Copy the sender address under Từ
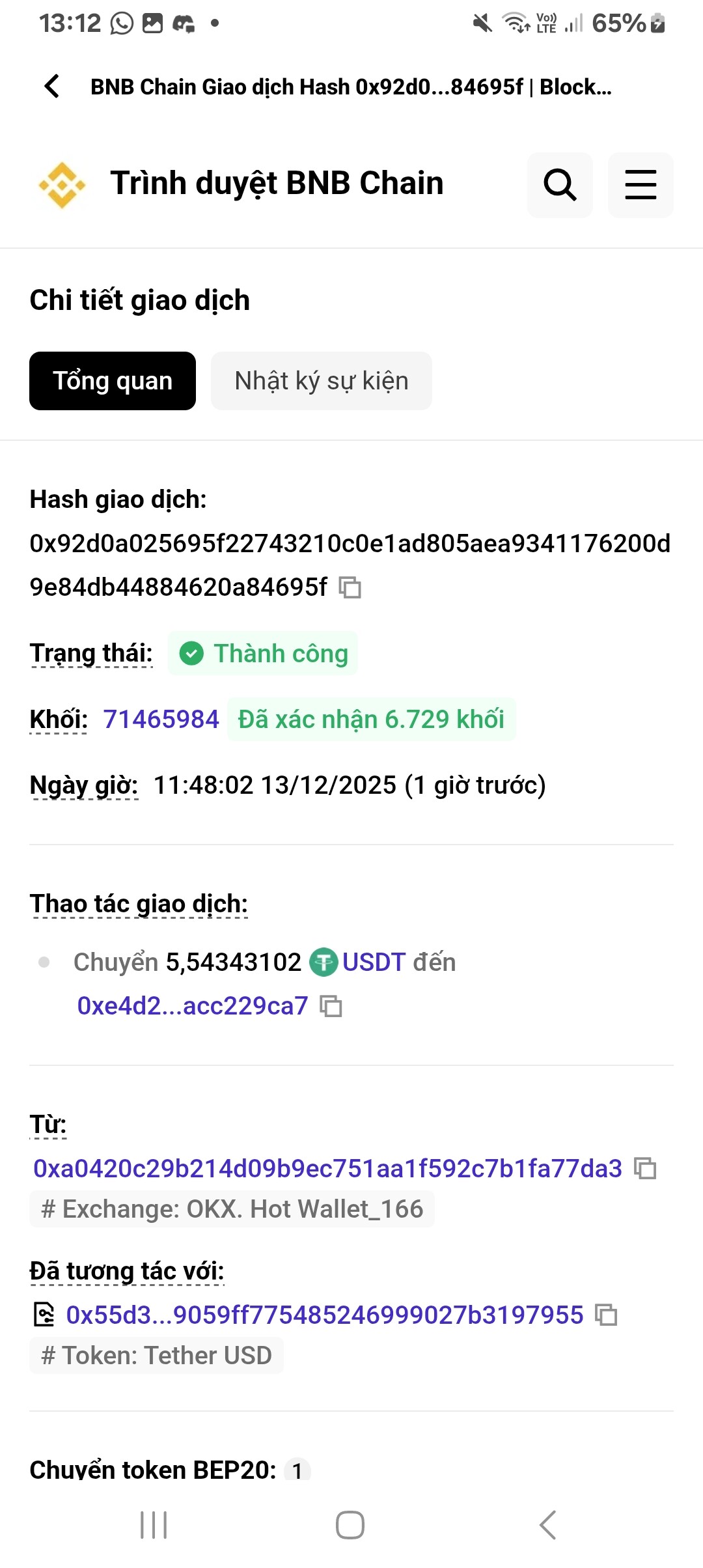Screen dimensions: 703x1568 point(645,1169)
